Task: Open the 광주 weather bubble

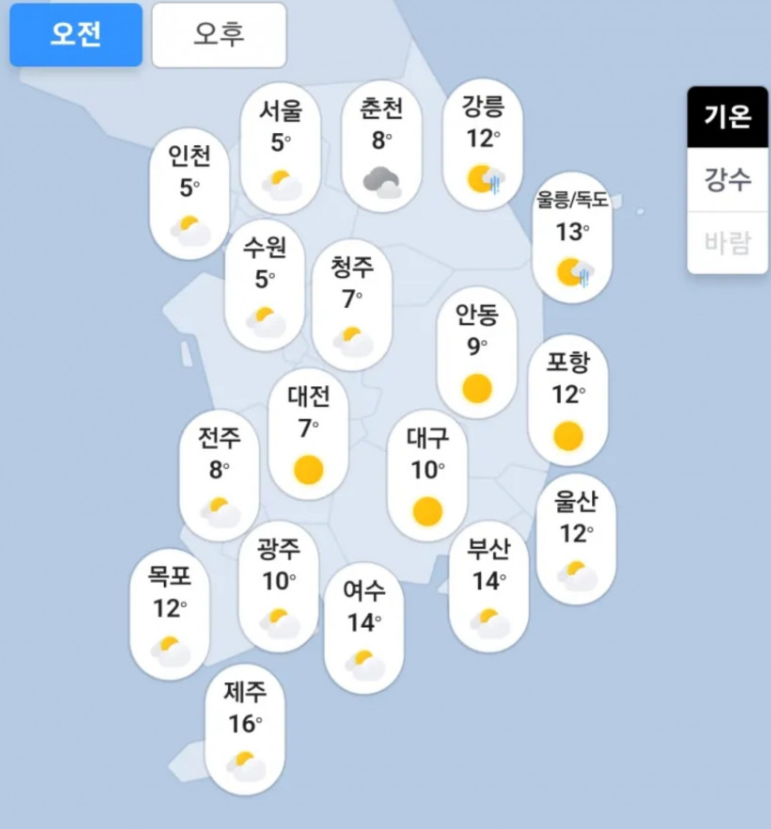Action: (x=279, y=588)
